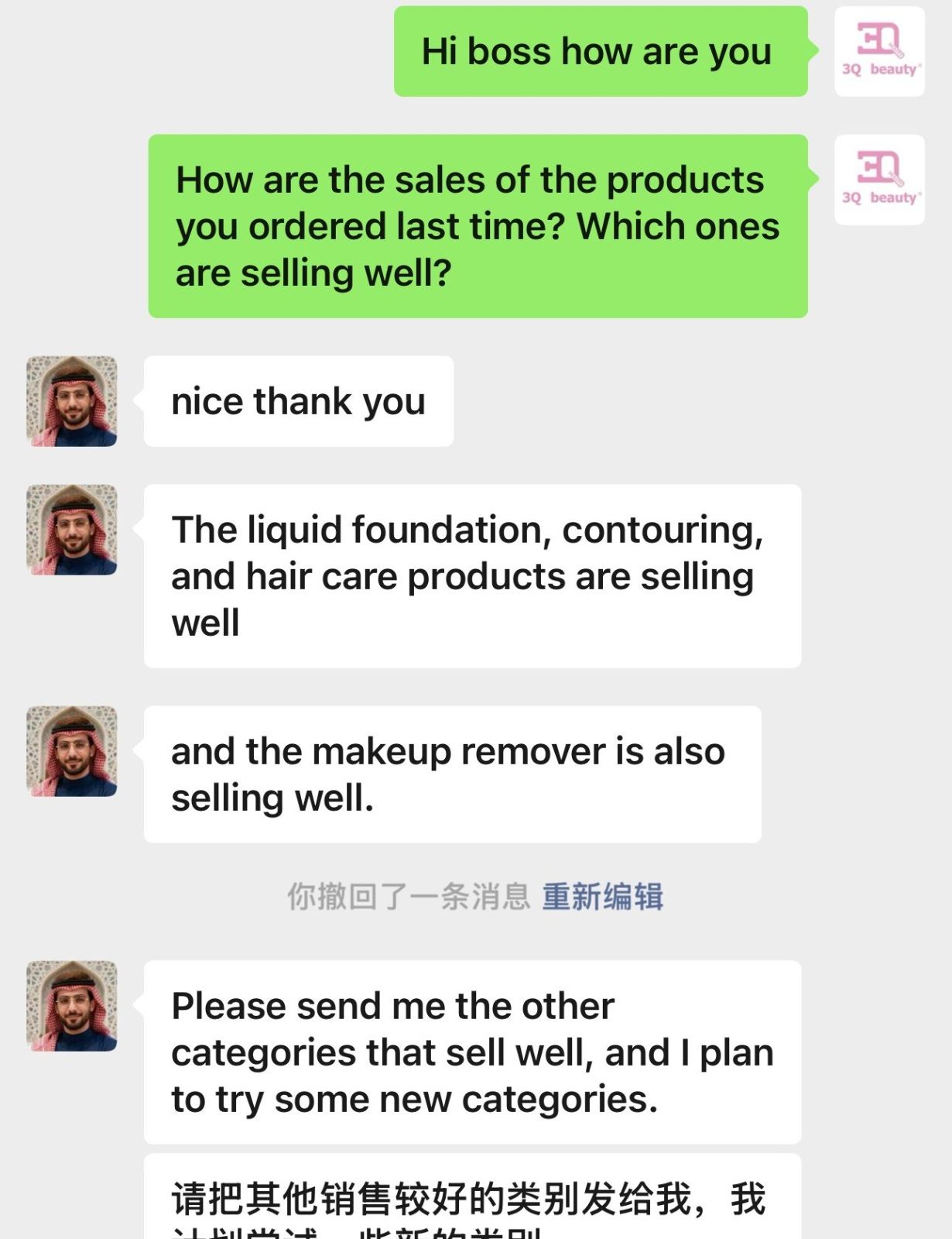Open contact's avatar beside "nice thank you"

coord(72,401)
